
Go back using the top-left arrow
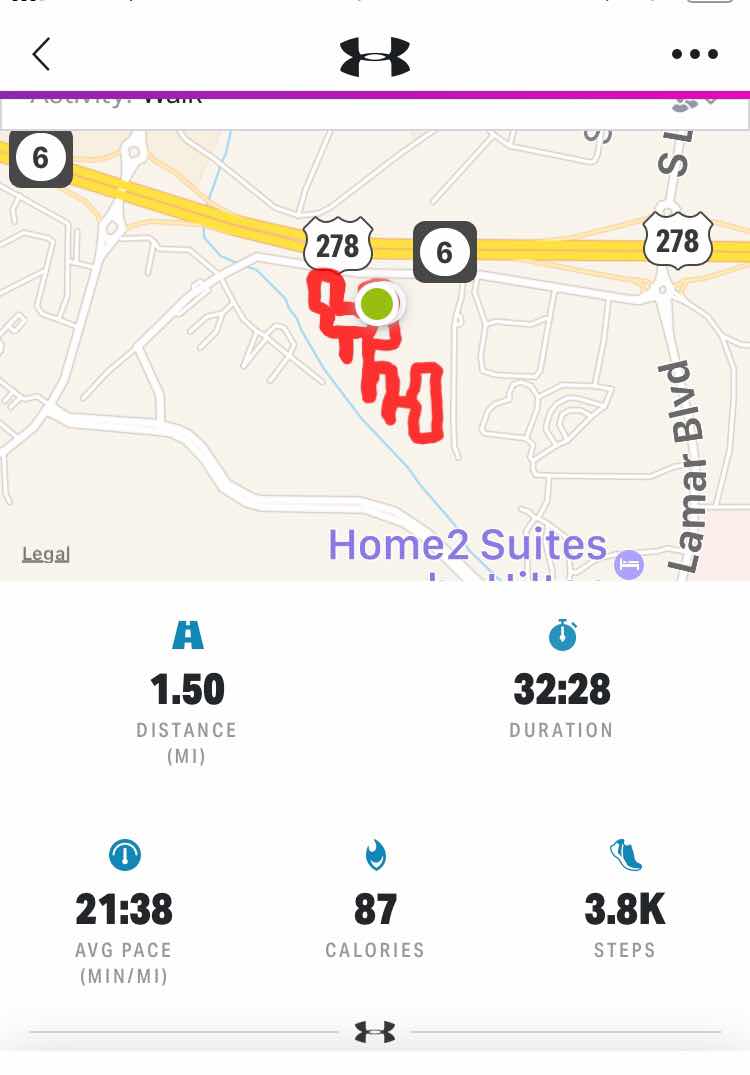[41, 54]
